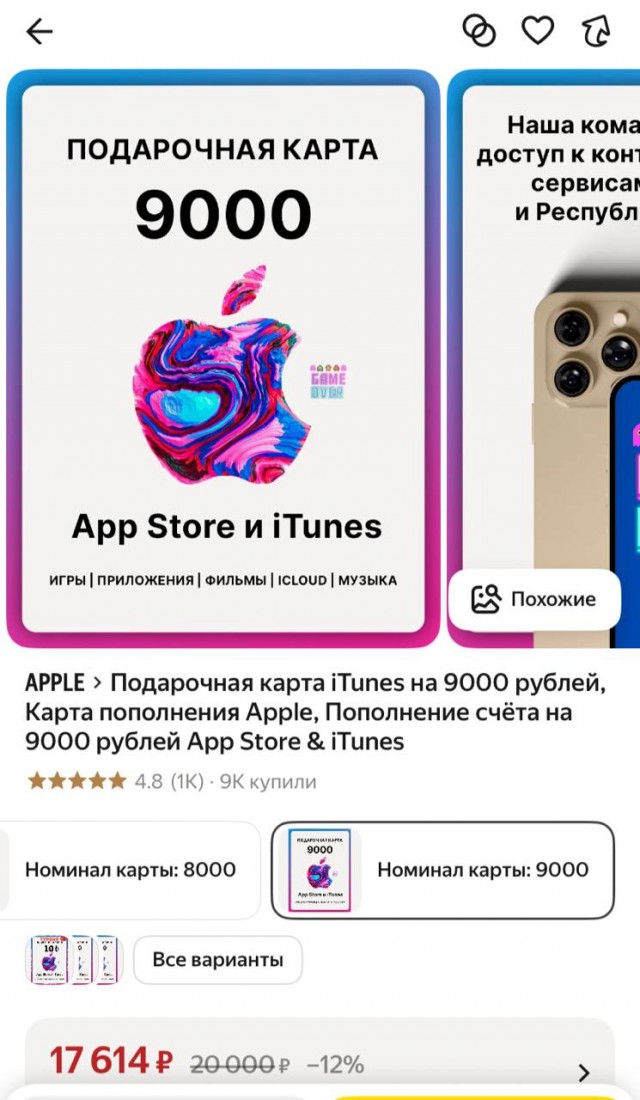Go back using the arrow icon
The width and height of the screenshot is (640, 1100).
[x=39, y=32]
